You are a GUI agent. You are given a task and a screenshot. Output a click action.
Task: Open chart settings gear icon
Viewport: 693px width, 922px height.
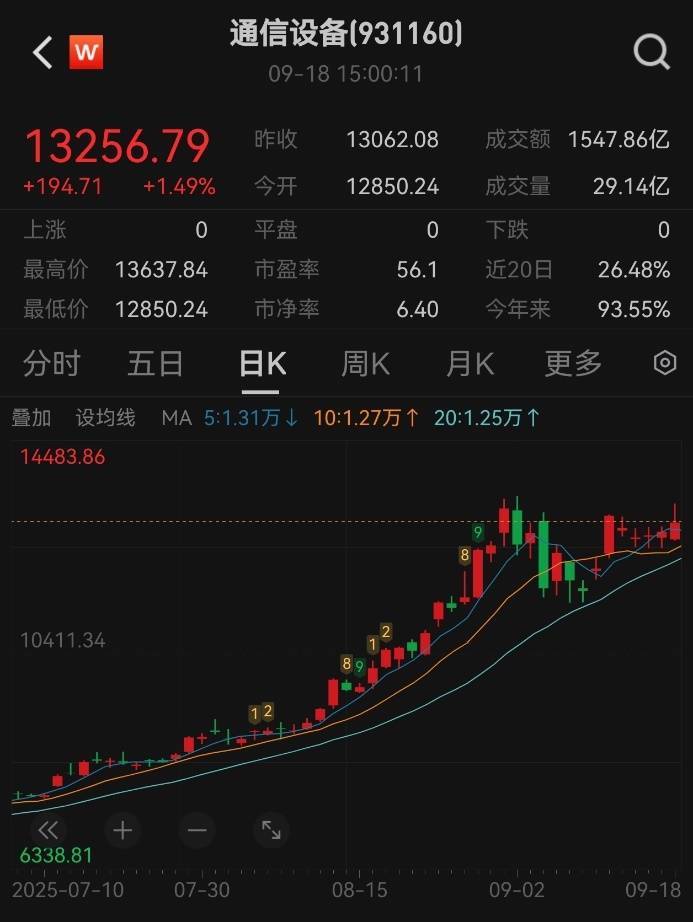[665, 363]
